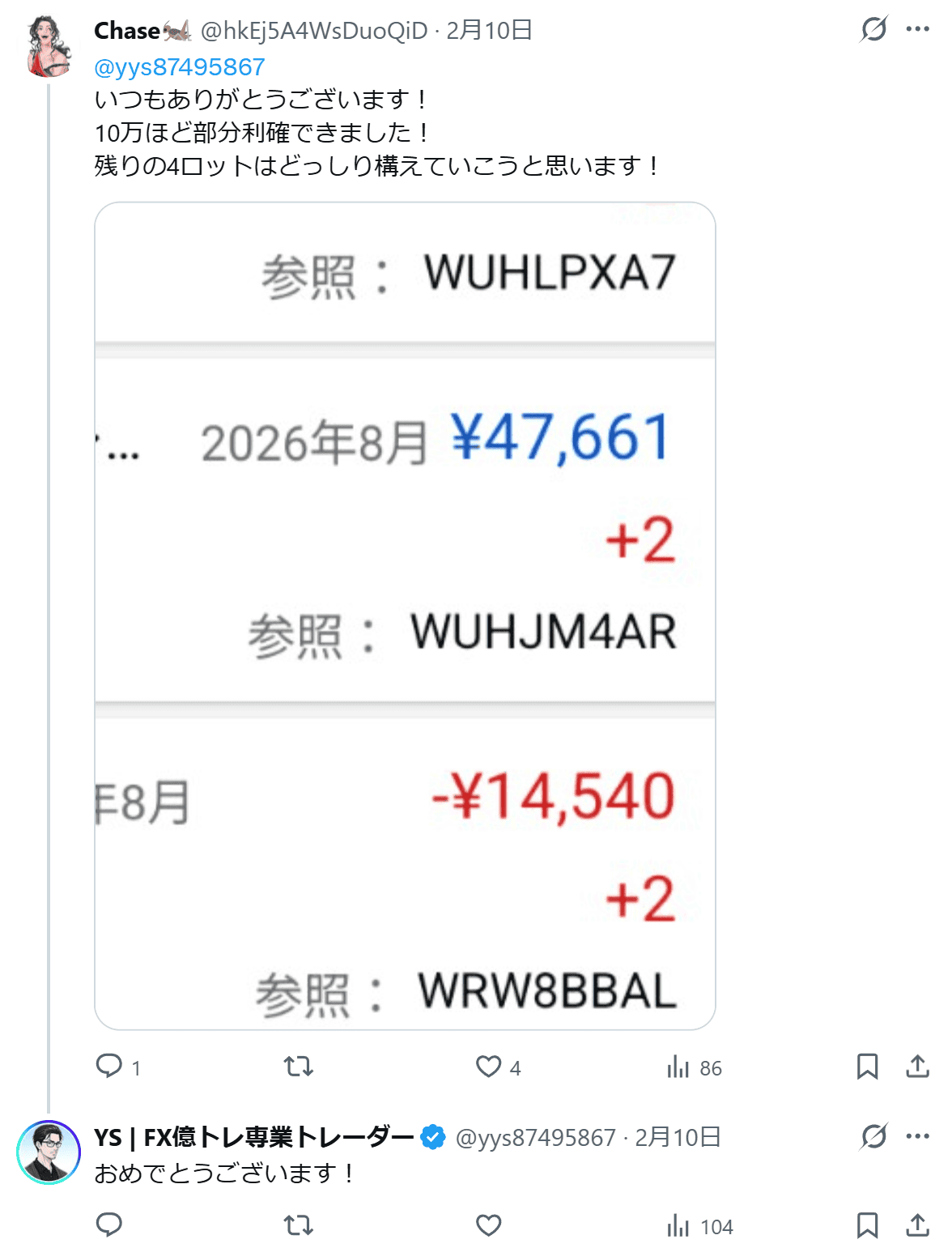Bookmark Chase's post

point(867,1067)
